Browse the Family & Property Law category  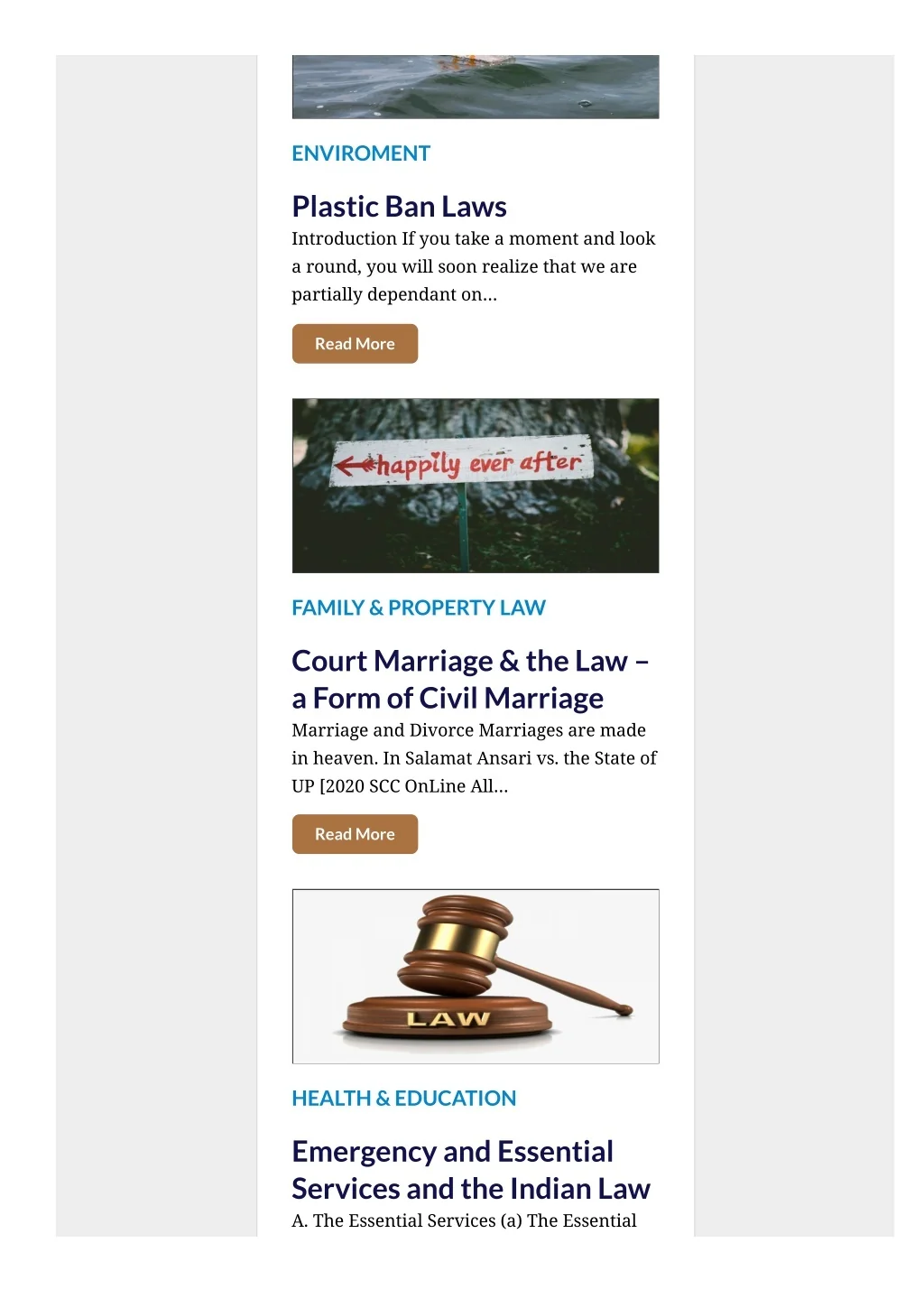pyautogui.click(x=419, y=608)
